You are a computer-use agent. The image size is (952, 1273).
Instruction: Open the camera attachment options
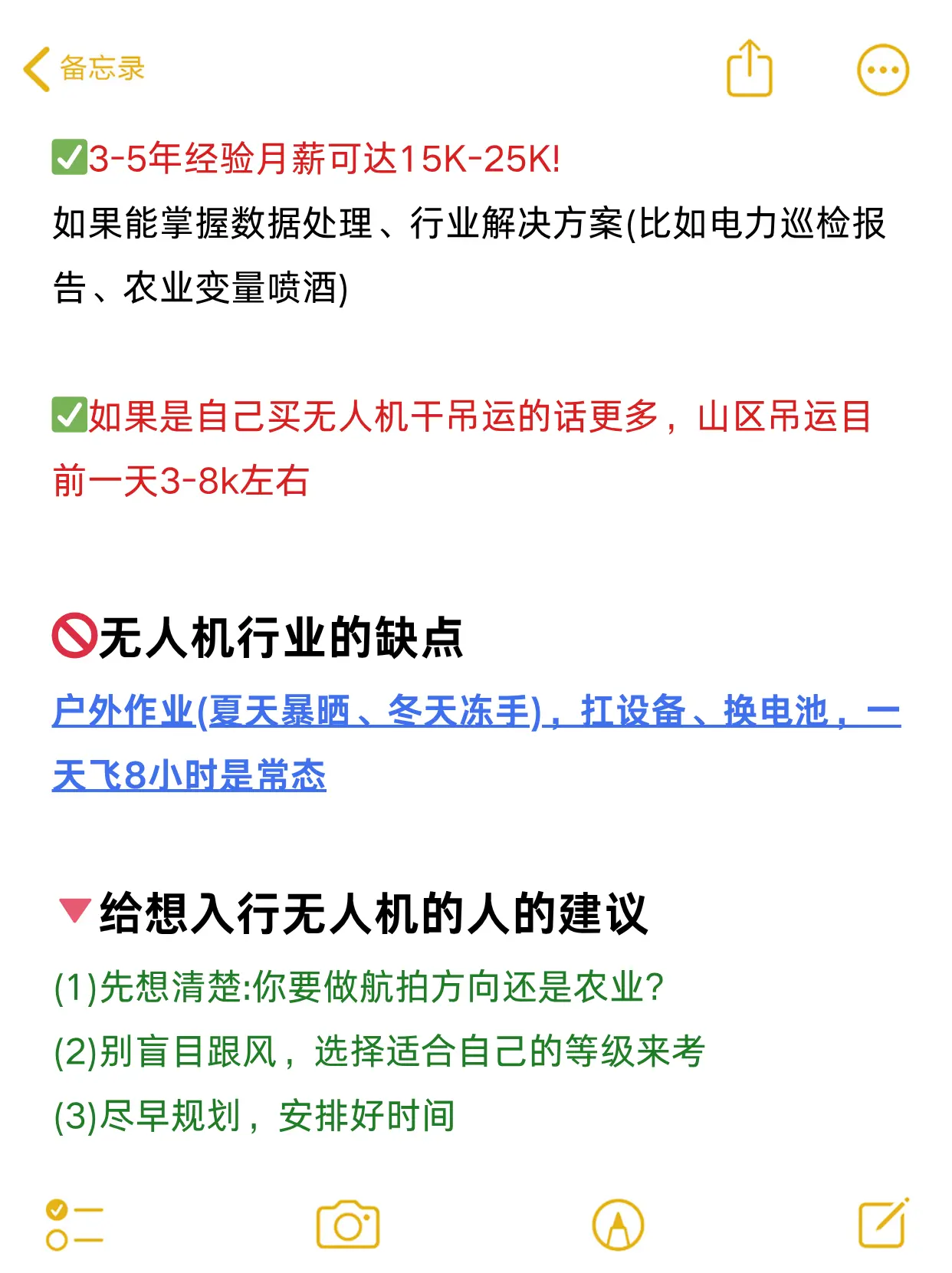pos(348,1225)
